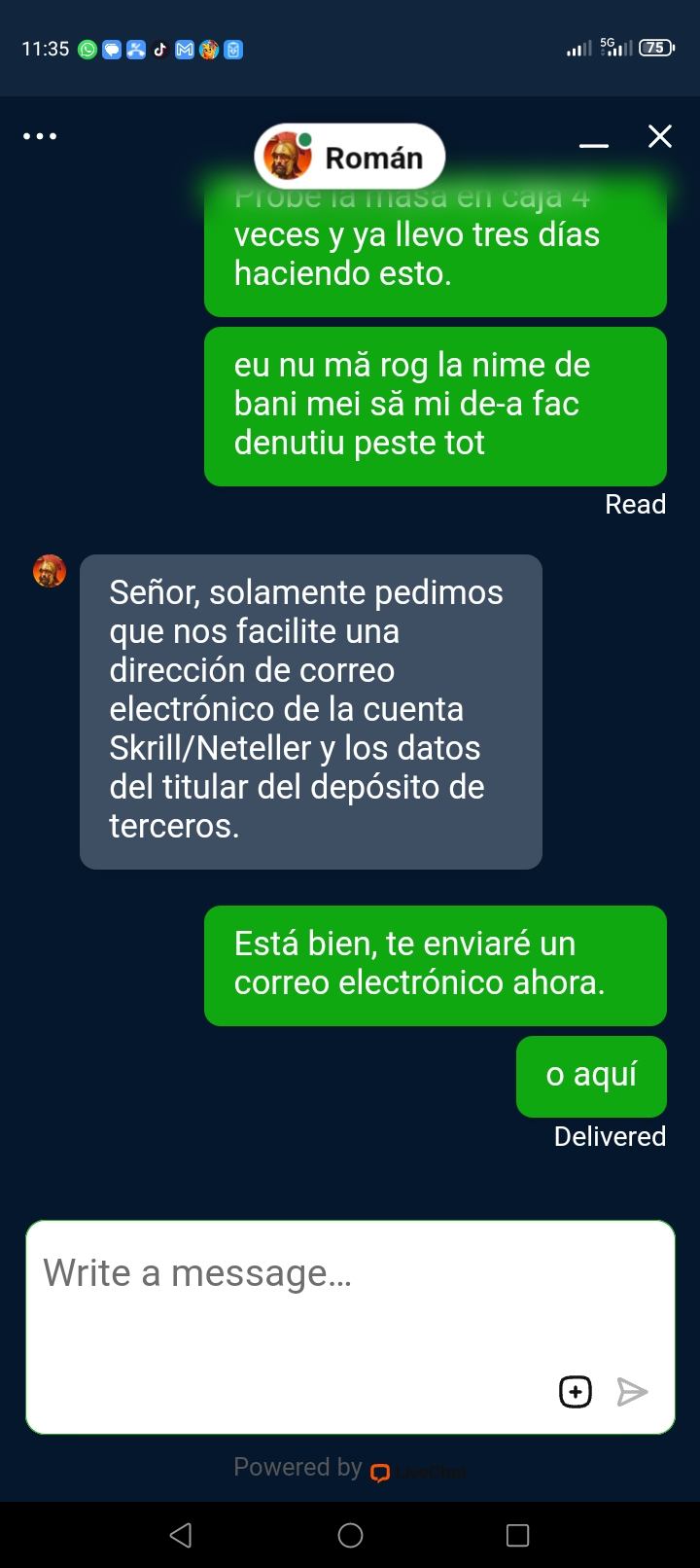The image size is (700, 1568).
Task: Tap the Román agent header chip
Action: click(x=350, y=157)
